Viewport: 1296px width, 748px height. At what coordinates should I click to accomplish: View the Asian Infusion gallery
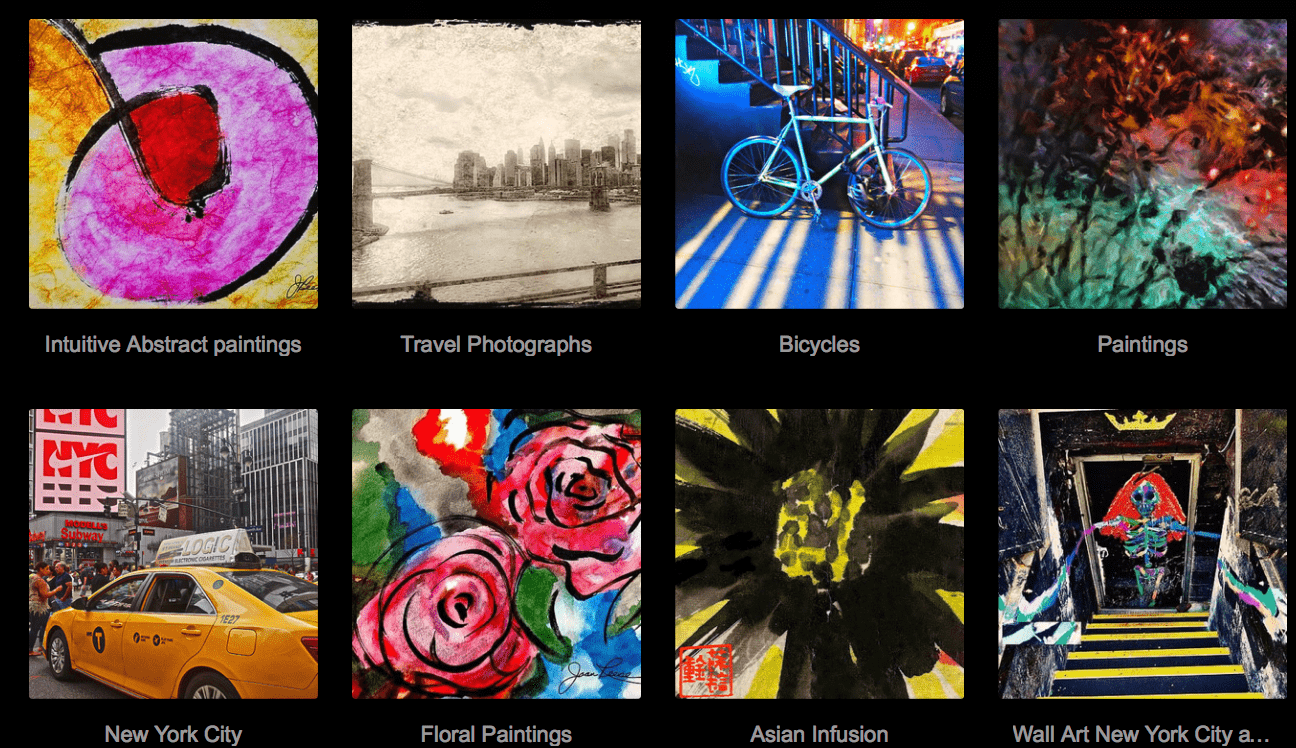coord(819,553)
